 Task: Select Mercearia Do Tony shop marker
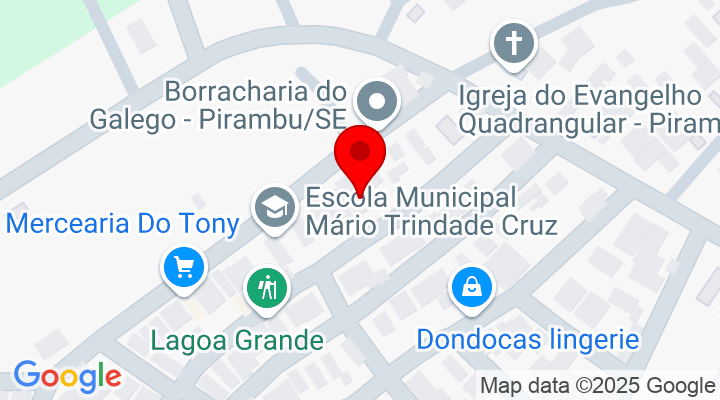point(184,266)
